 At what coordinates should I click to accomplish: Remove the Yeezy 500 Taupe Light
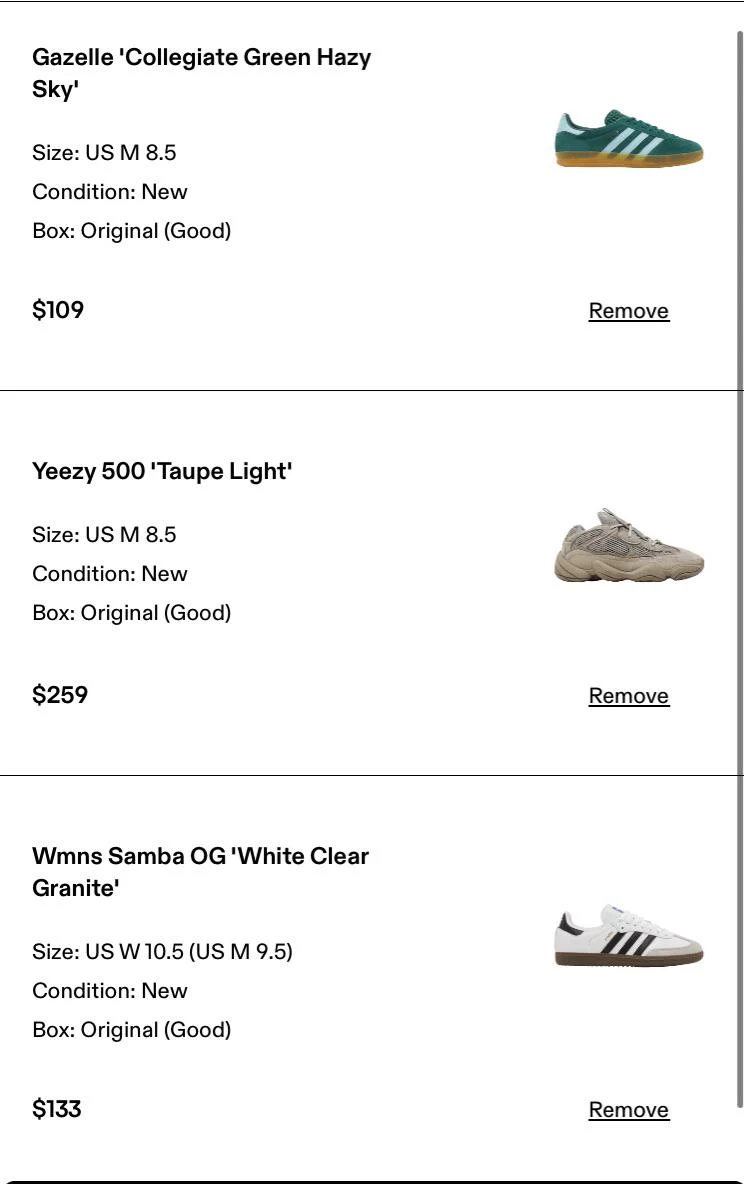pos(628,696)
